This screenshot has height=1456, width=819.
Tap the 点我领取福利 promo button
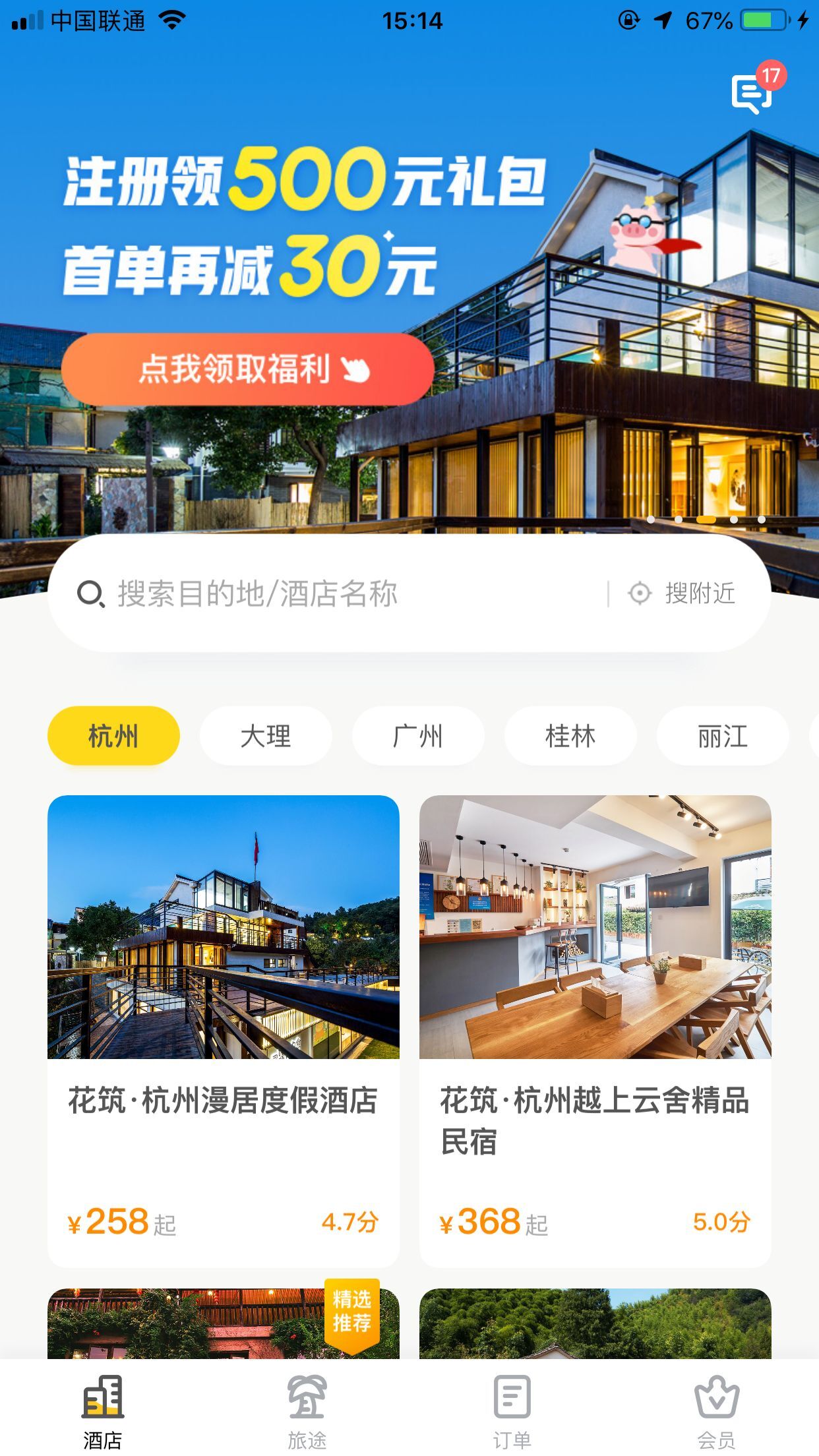pyautogui.click(x=247, y=369)
